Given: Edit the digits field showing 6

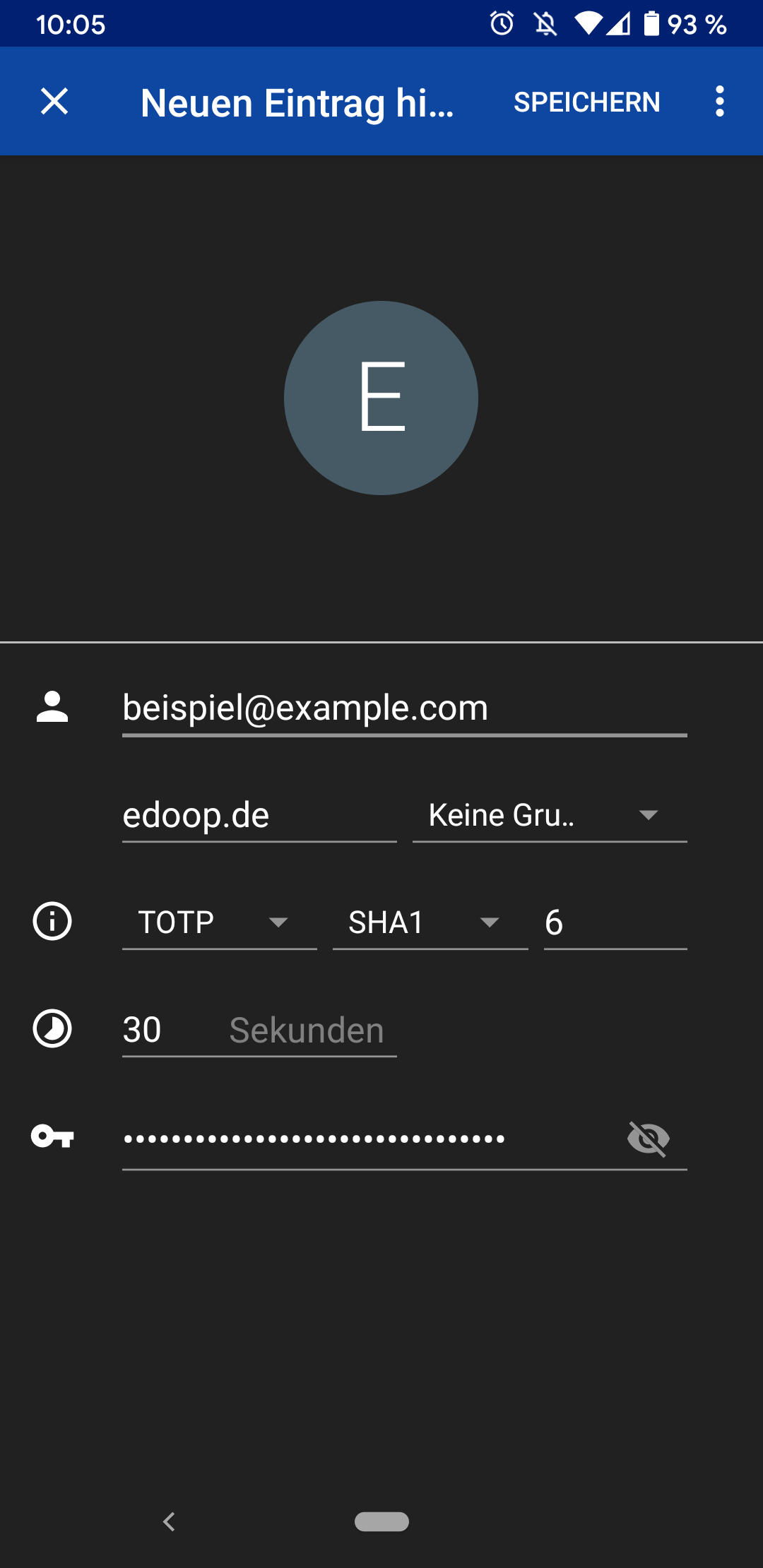Looking at the screenshot, I should (613, 922).
